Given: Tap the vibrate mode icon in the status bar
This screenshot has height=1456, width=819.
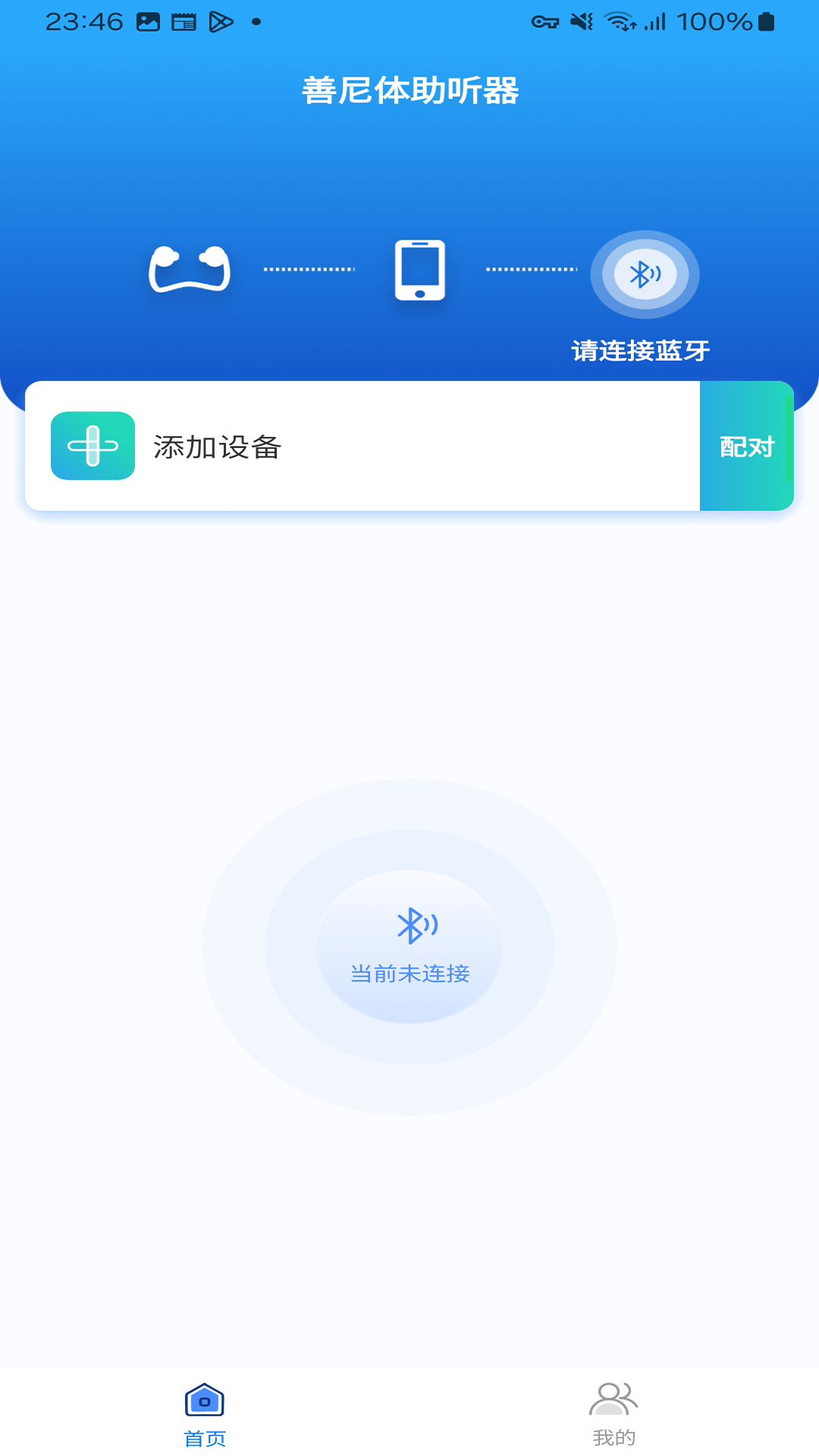Looking at the screenshot, I should click(581, 21).
